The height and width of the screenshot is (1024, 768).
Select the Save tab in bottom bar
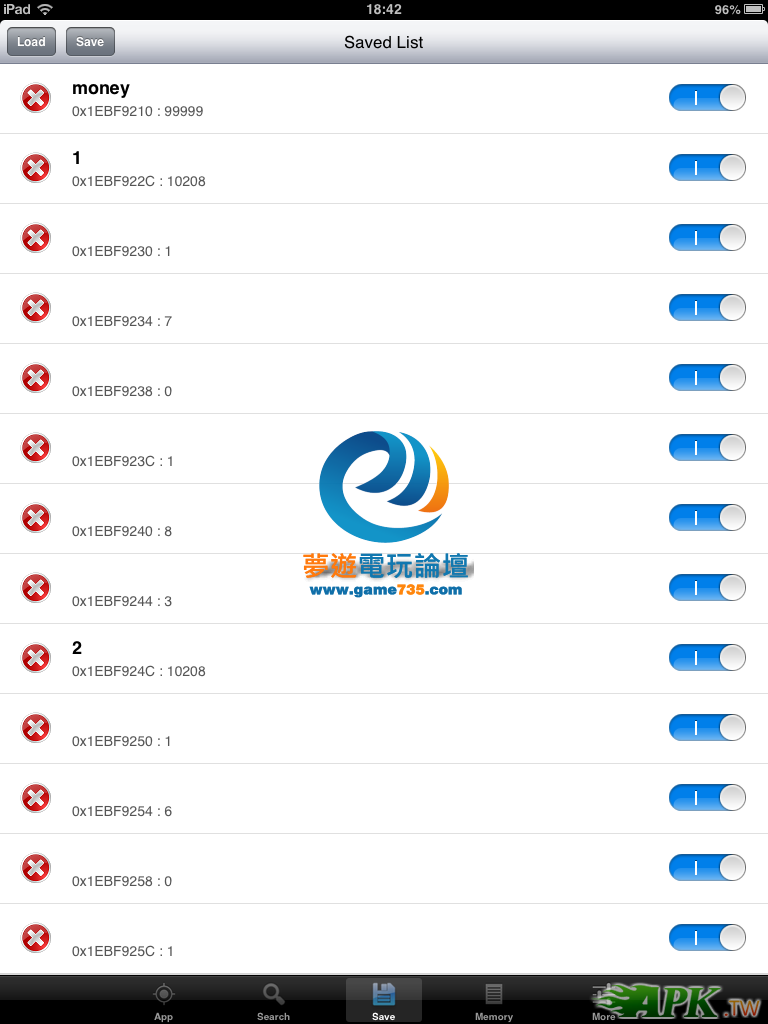pos(383,1000)
